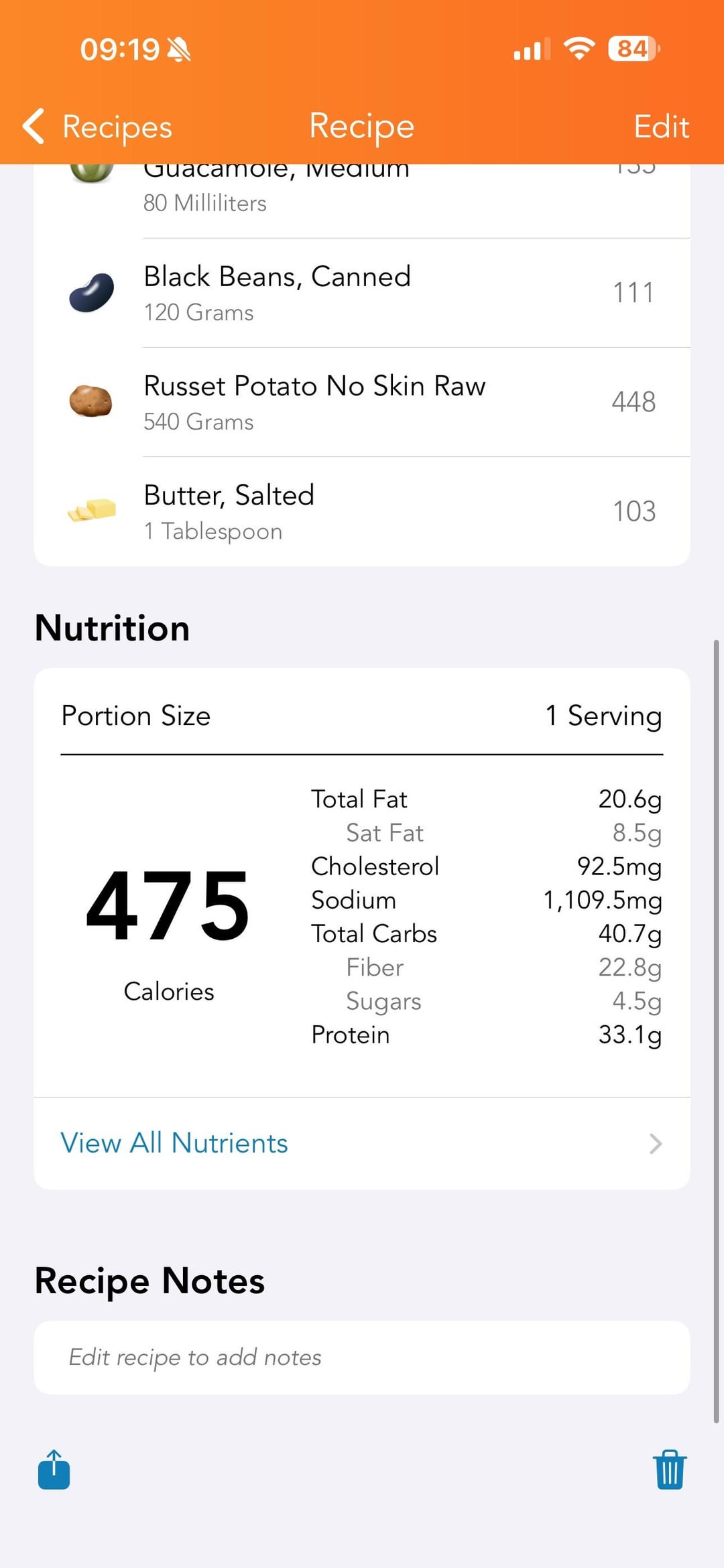Go back to the Recipes list
Screen dimensions: 724x1568
pyautogui.click(x=97, y=127)
